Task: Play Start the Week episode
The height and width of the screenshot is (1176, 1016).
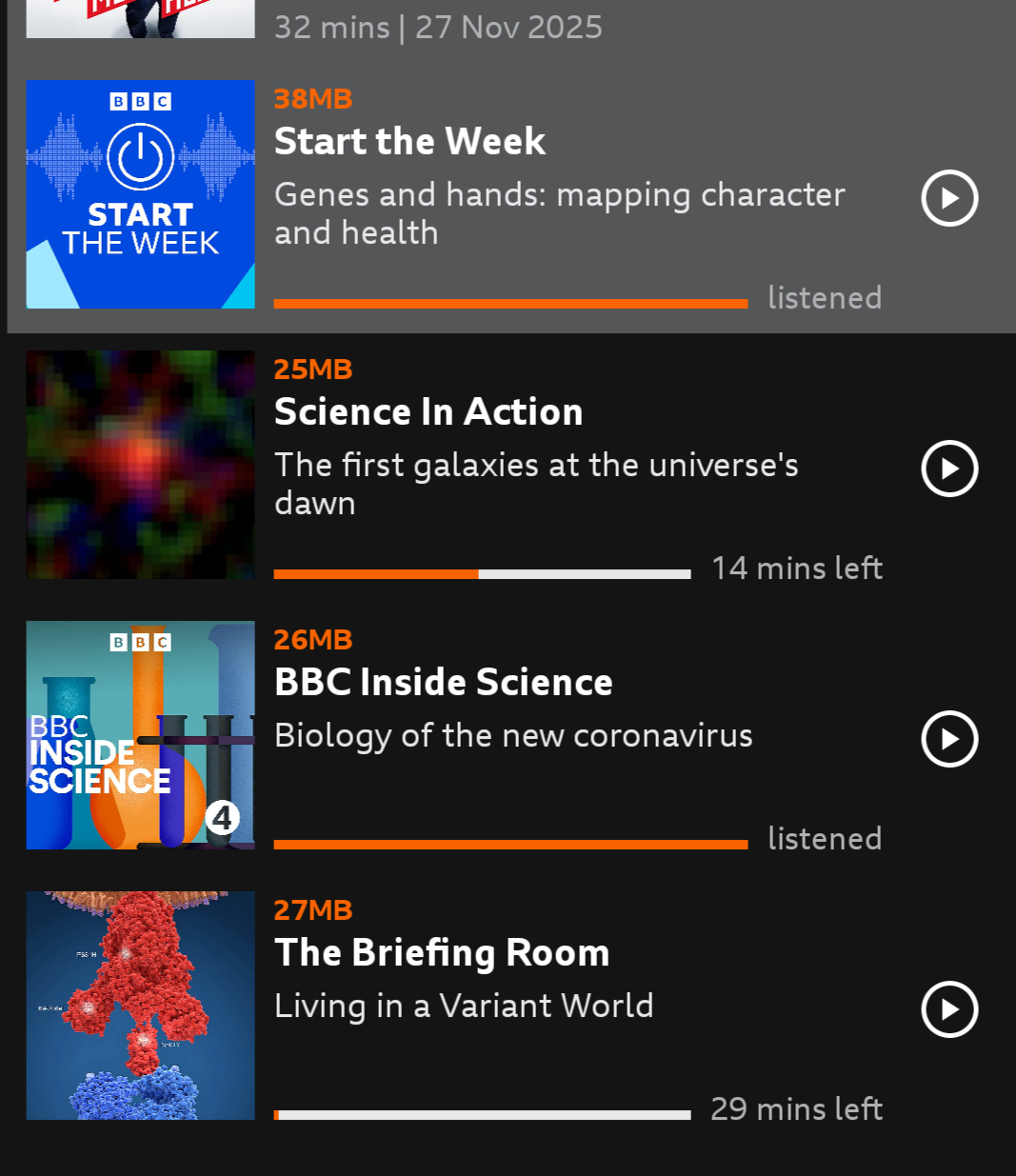Action: pos(949,198)
